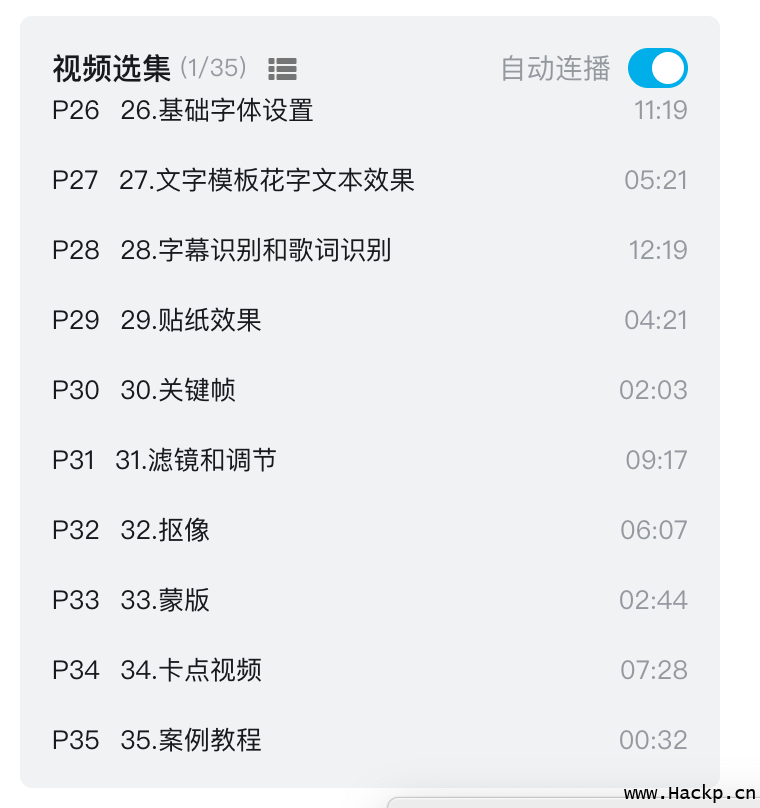Select P28 字幕识别和歌词识别
760x808 pixels.
point(255,250)
